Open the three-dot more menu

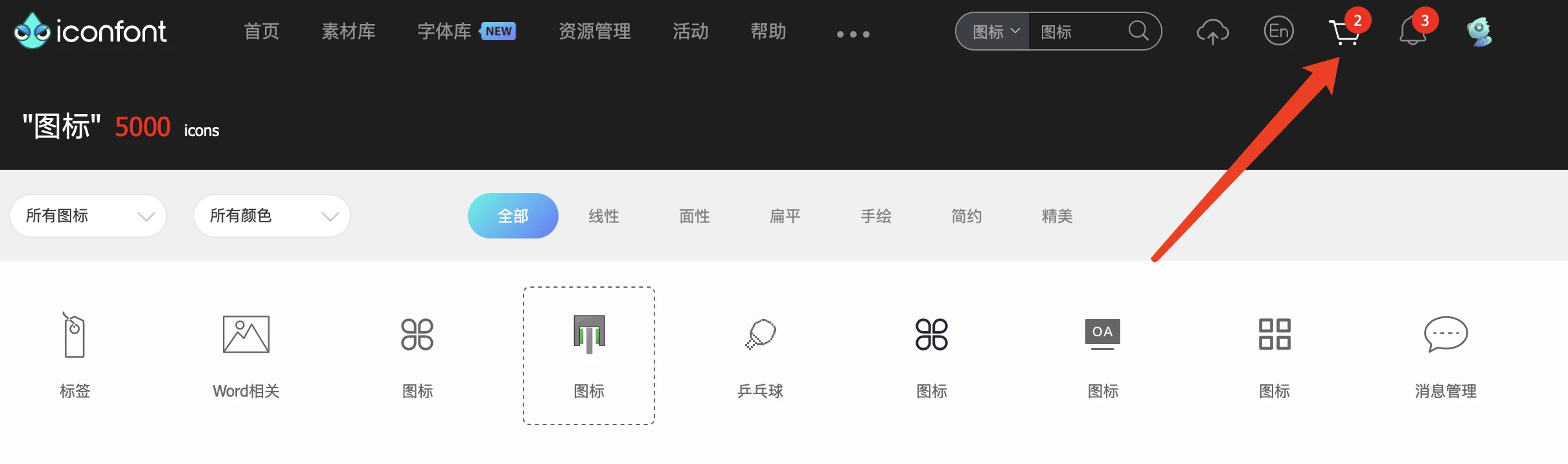click(853, 34)
